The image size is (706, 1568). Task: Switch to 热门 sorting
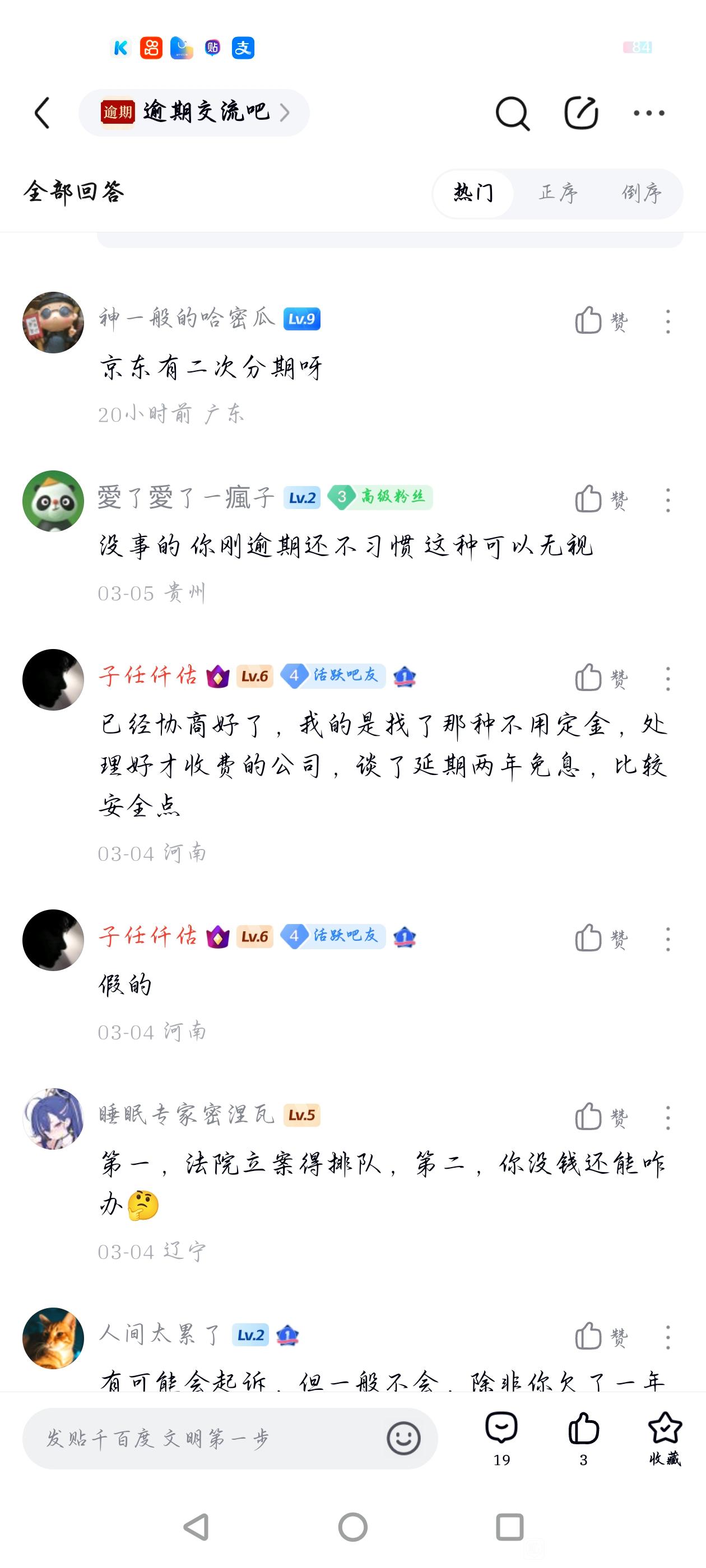tap(473, 194)
